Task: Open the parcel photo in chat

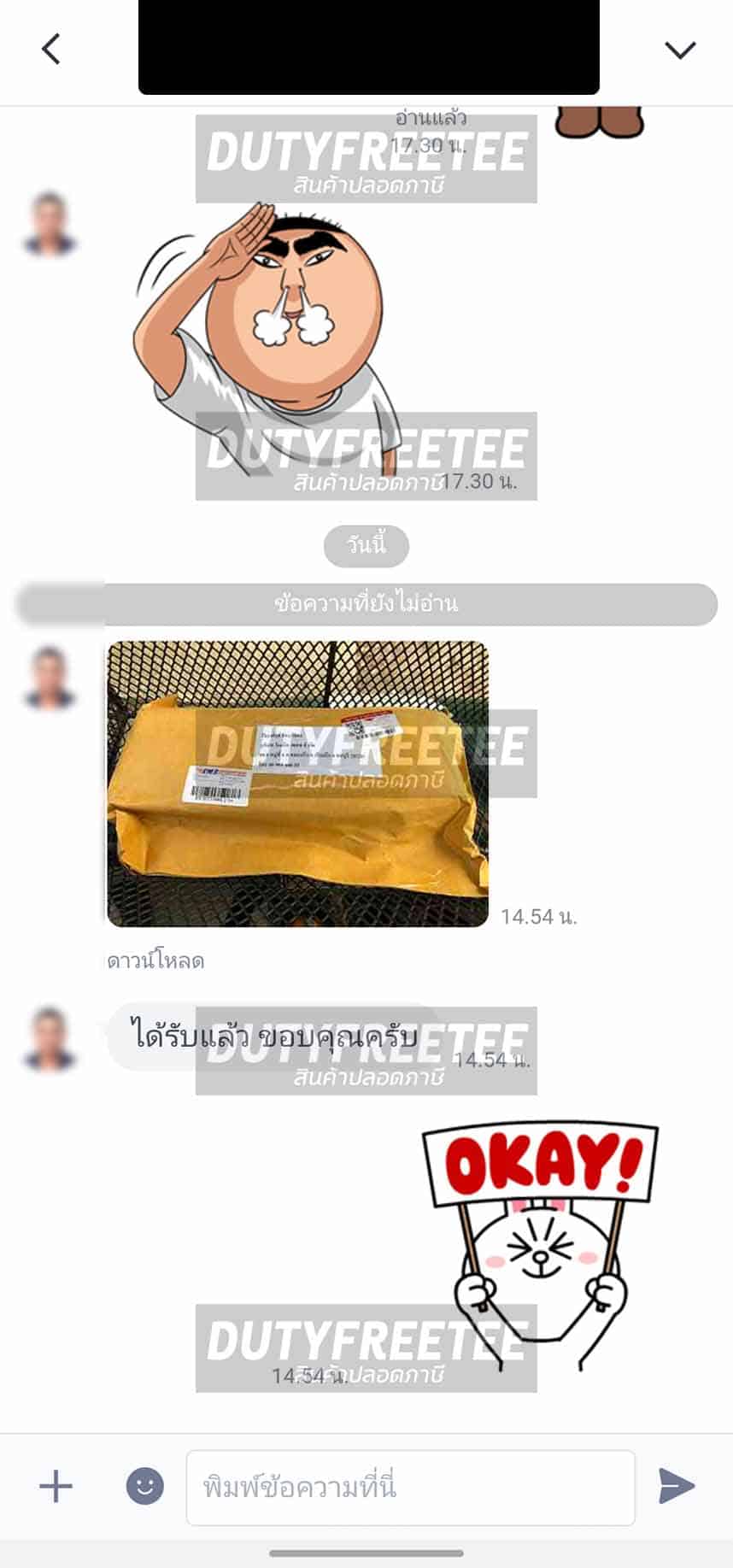Action: click(297, 784)
